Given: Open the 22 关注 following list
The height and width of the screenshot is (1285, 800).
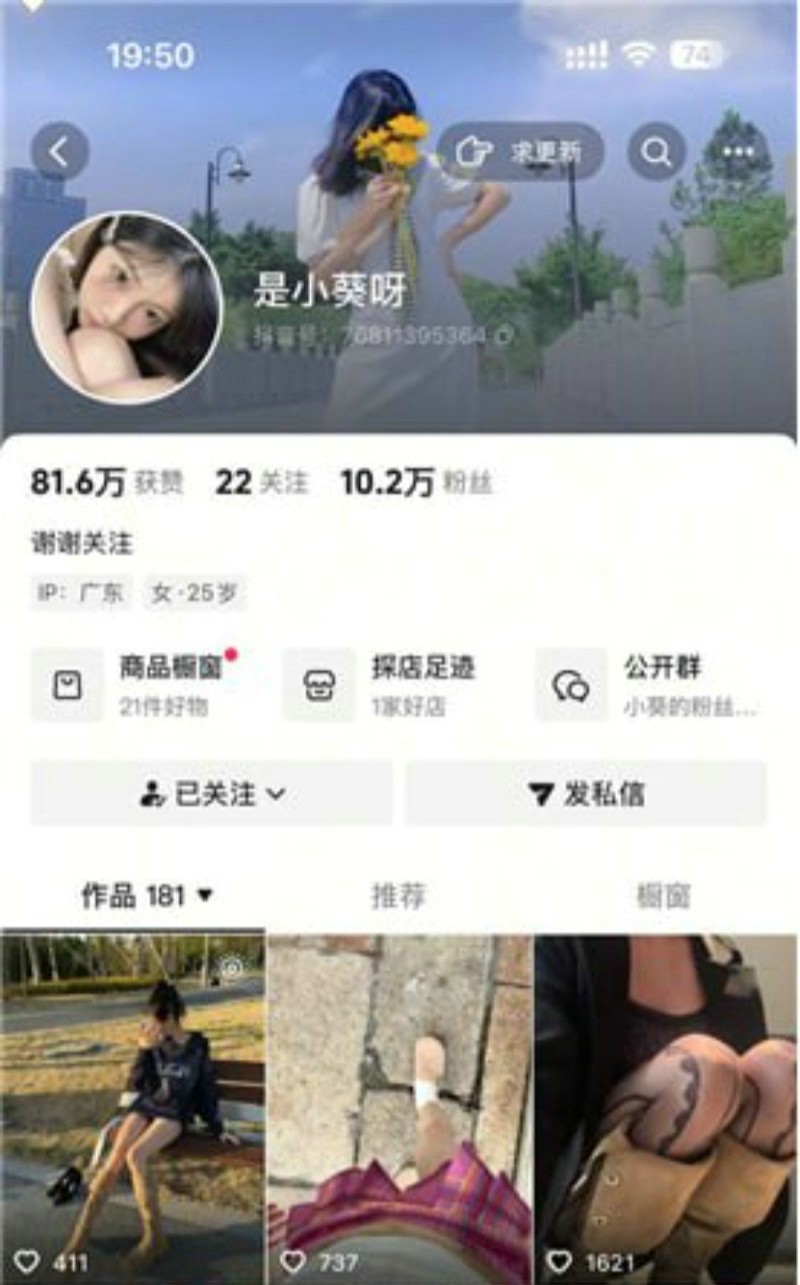Looking at the screenshot, I should pos(262,483).
